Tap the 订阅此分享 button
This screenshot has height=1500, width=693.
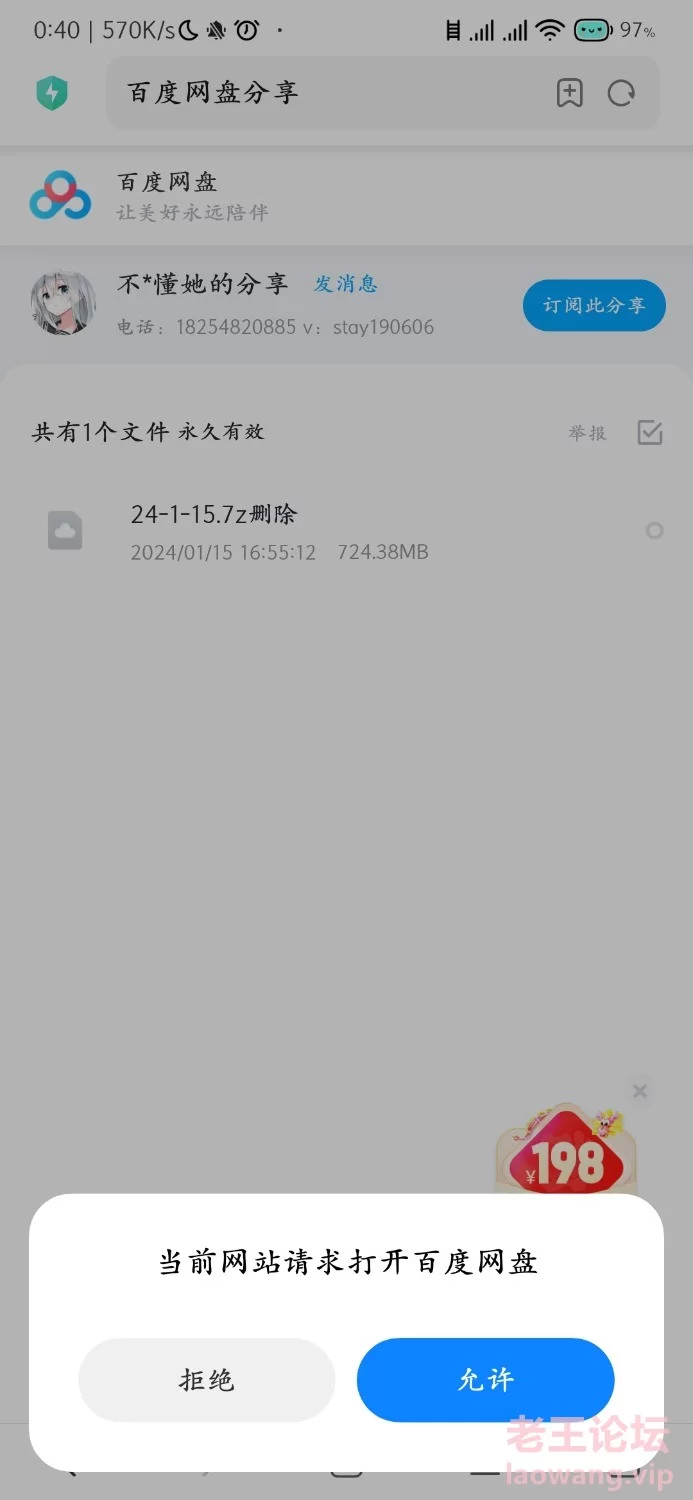click(594, 305)
